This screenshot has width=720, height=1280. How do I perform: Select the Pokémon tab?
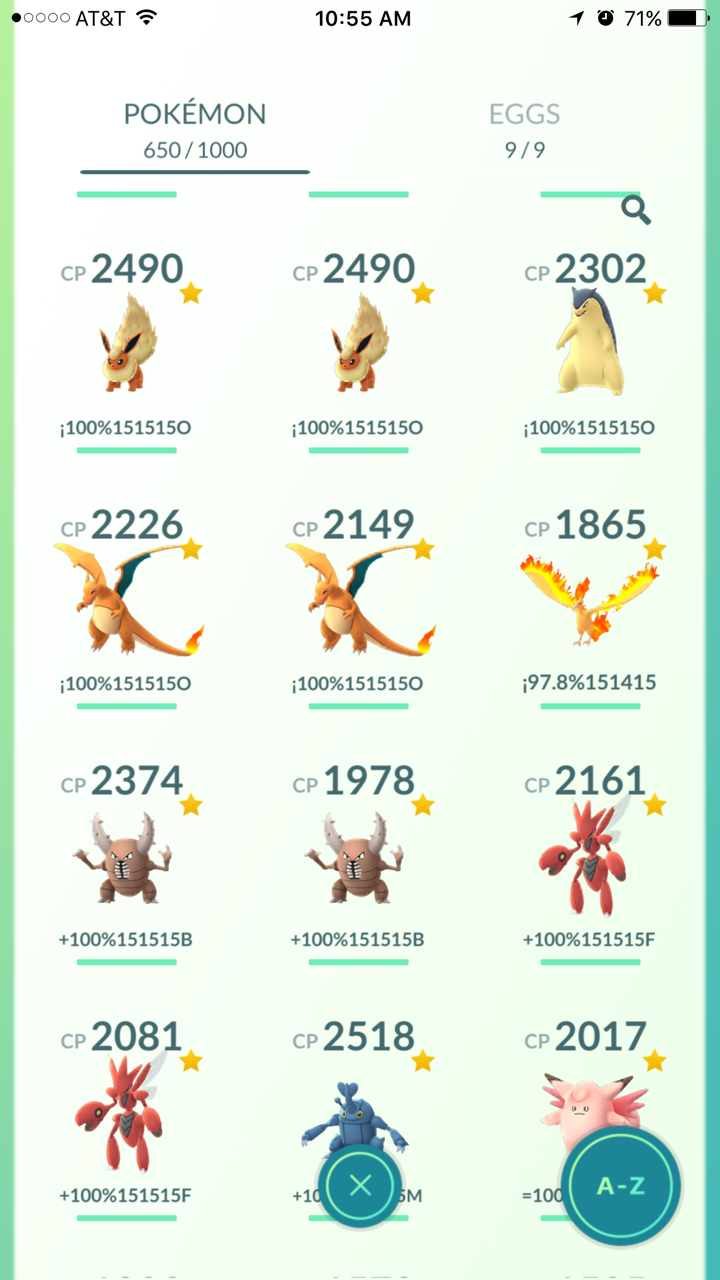(x=195, y=130)
